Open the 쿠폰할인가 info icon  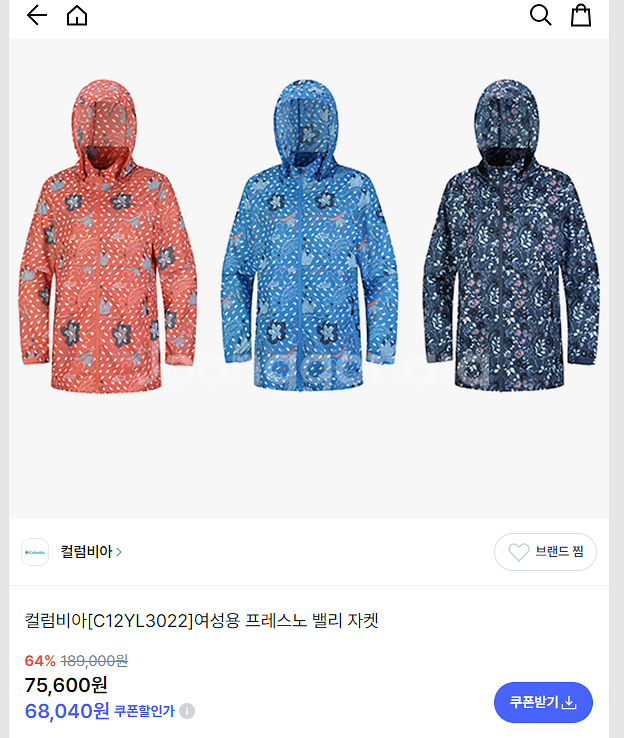point(187,711)
